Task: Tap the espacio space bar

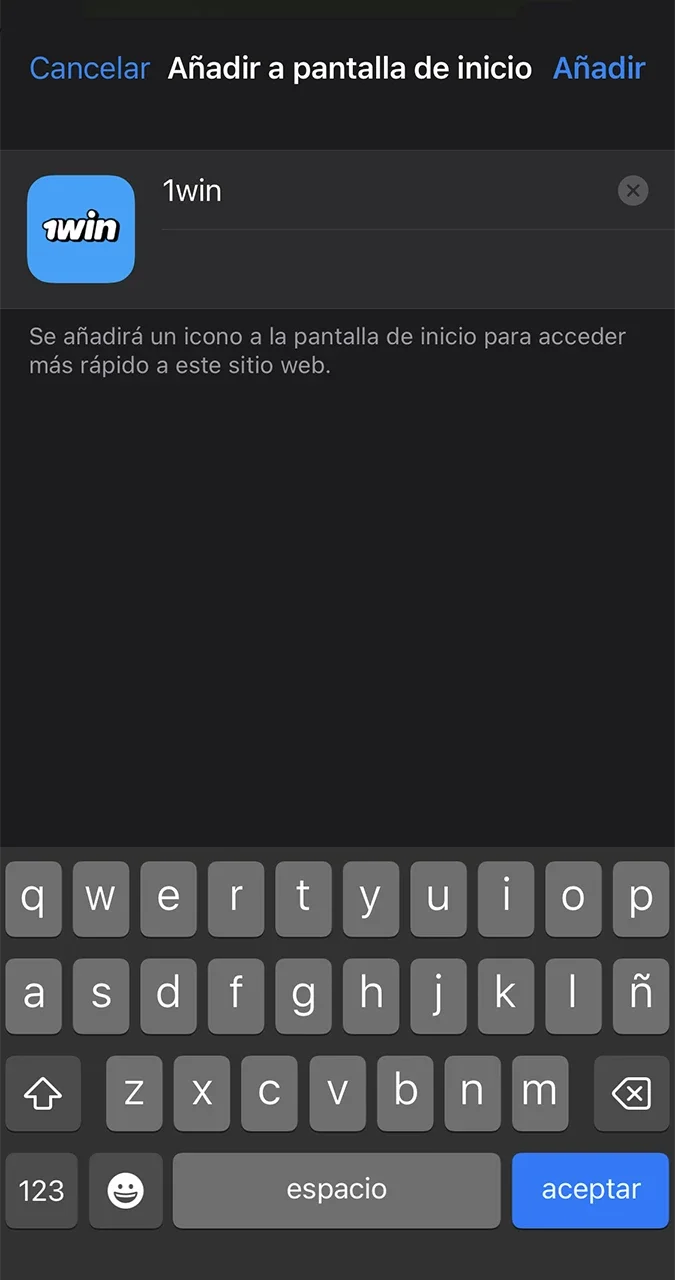Action: tap(336, 1190)
